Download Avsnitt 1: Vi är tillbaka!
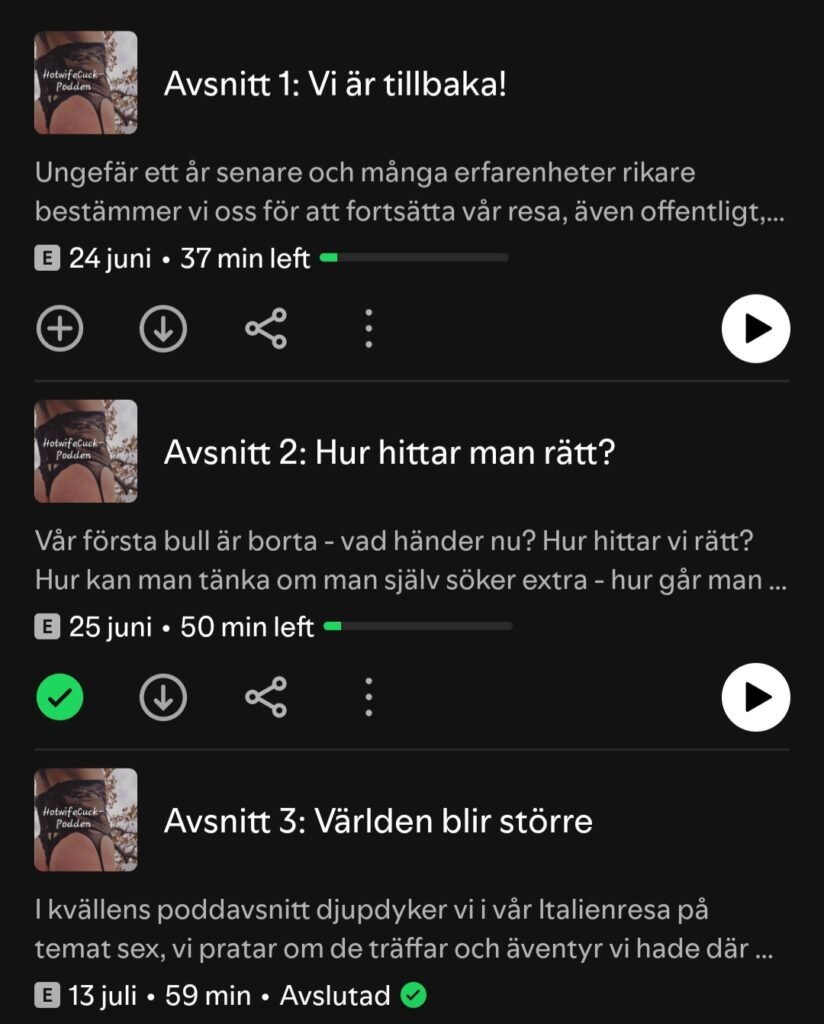Viewport: 824px width, 1024px height. click(x=163, y=329)
